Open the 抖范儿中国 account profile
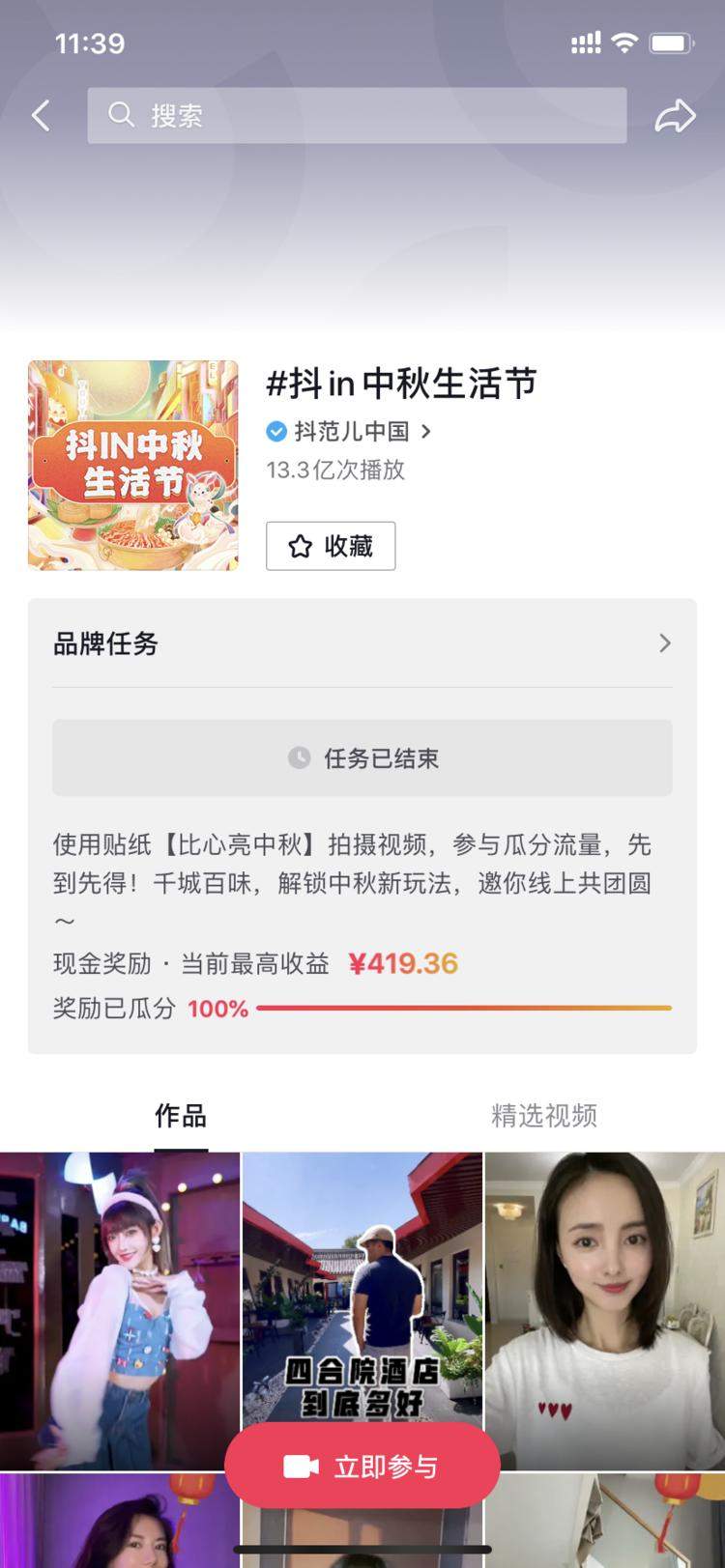Image resolution: width=725 pixels, height=1568 pixels. pyautogui.click(x=351, y=431)
